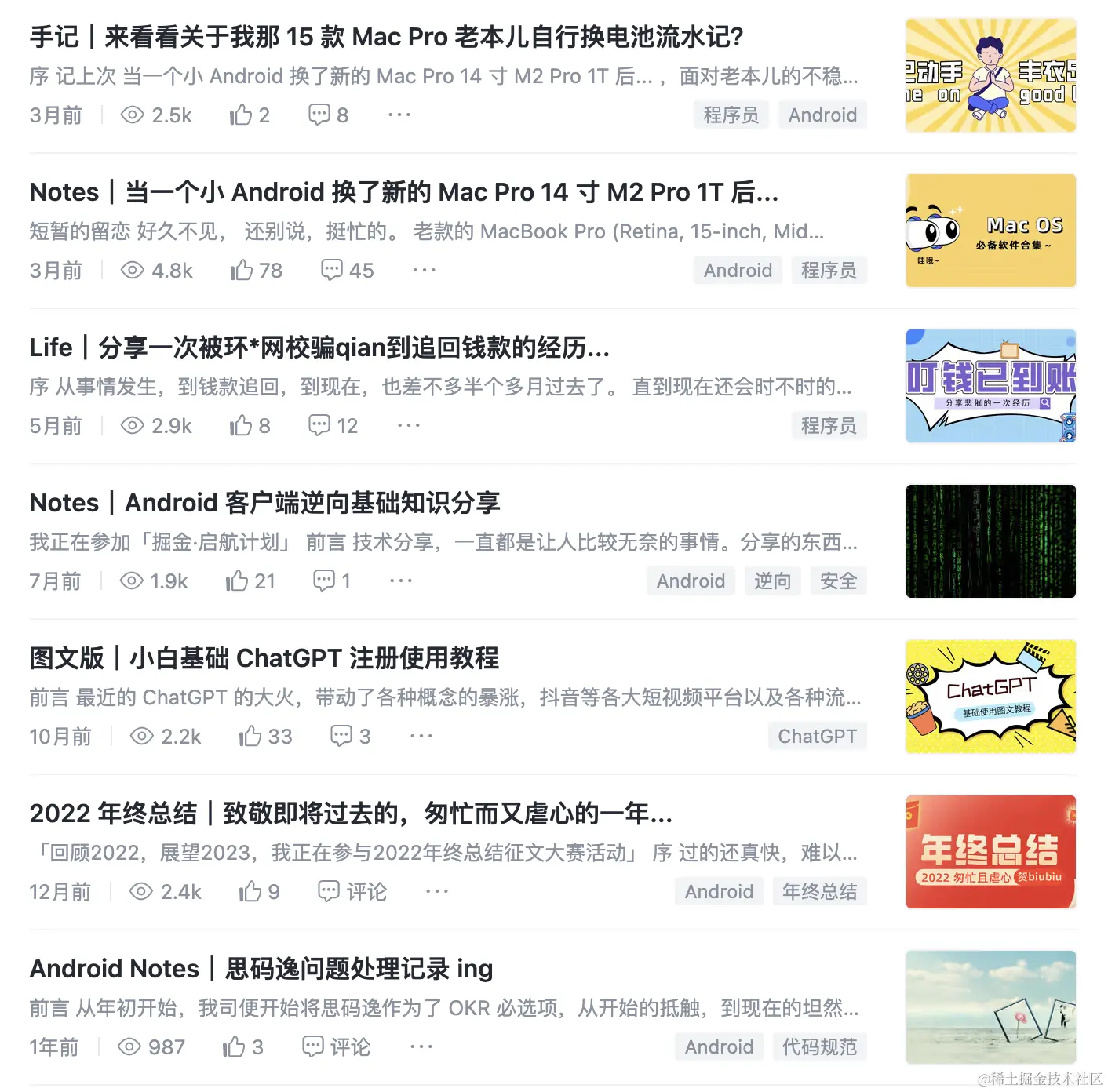
Task: Select the 年终总结 tag
Action: click(x=819, y=892)
